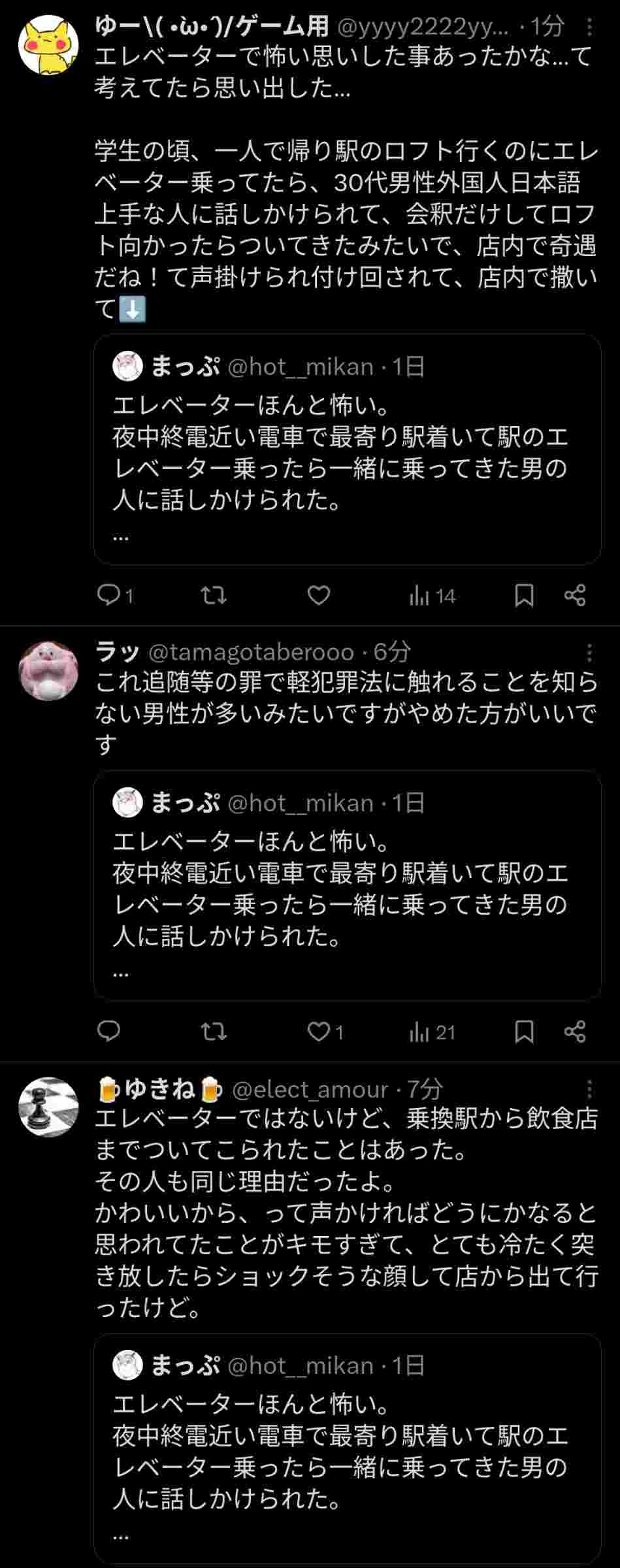Bookmark ラッ's post
Viewport: 620px width, 1568px height.
tap(524, 1032)
